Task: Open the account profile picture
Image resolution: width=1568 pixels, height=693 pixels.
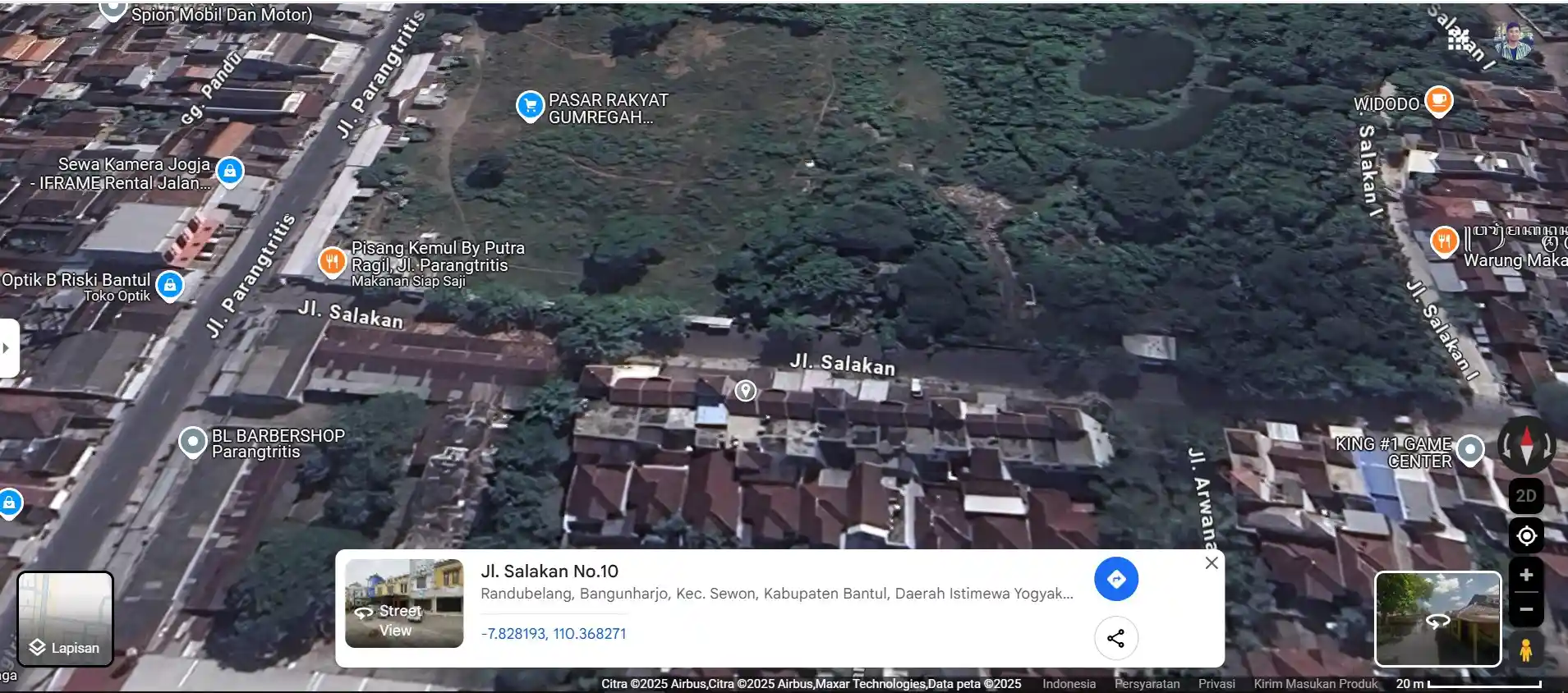Action: click(x=1513, y=39)
